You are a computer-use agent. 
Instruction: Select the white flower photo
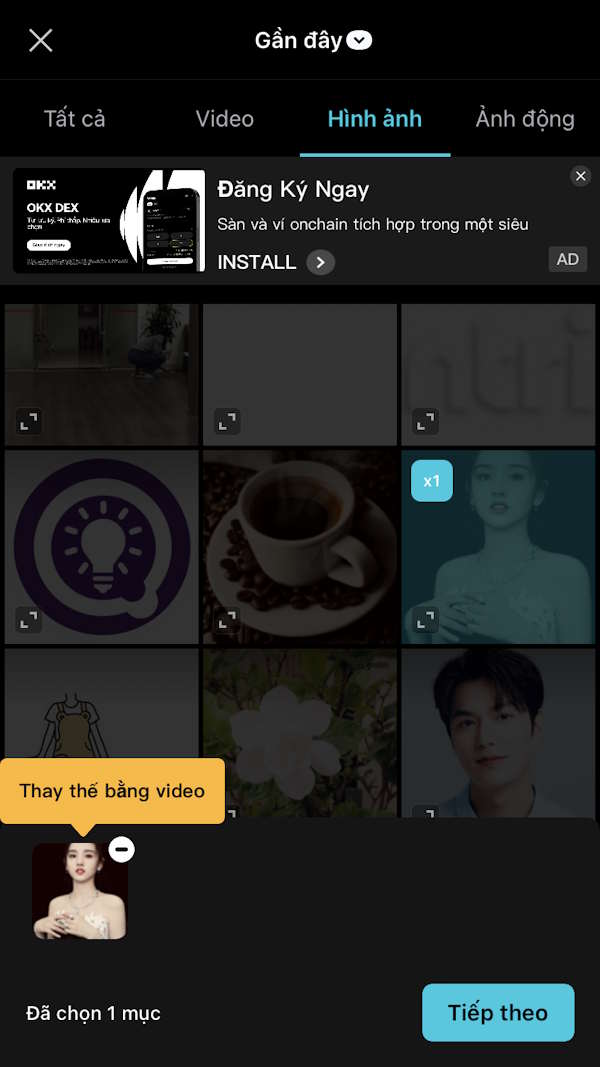300,720
